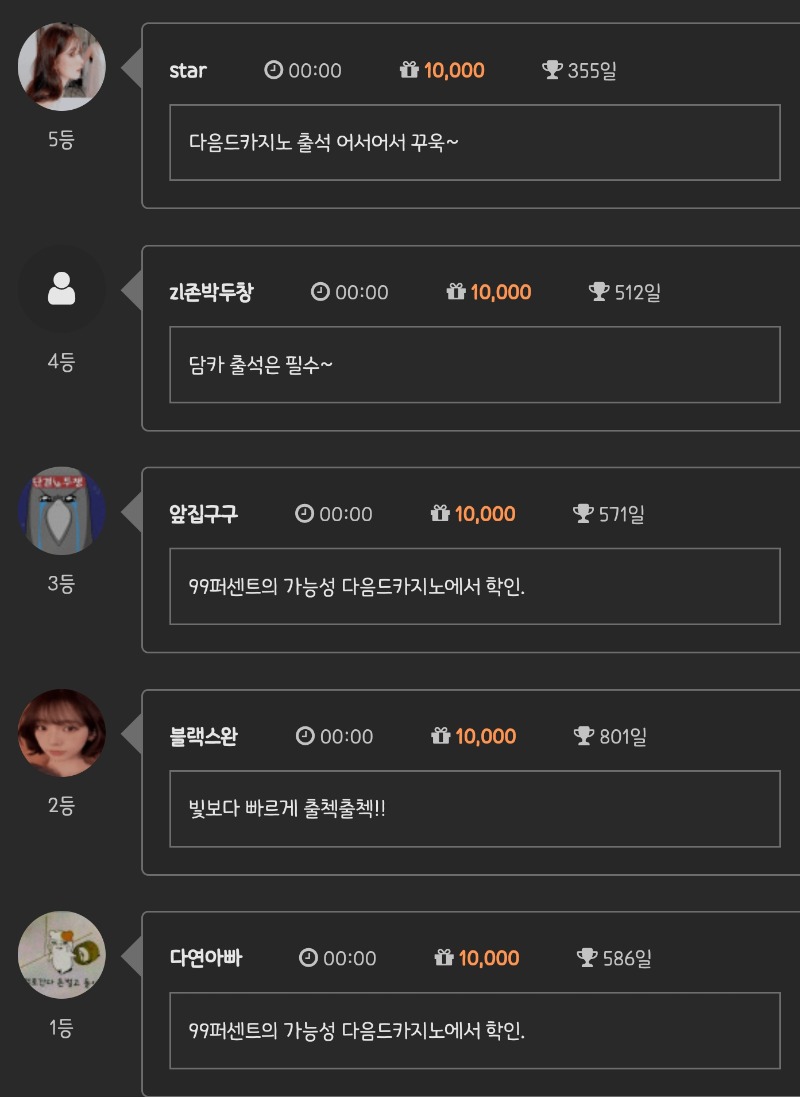Tap the username zi존박두창
This screenshot has height=1097, width=800.
coord(211,292)
